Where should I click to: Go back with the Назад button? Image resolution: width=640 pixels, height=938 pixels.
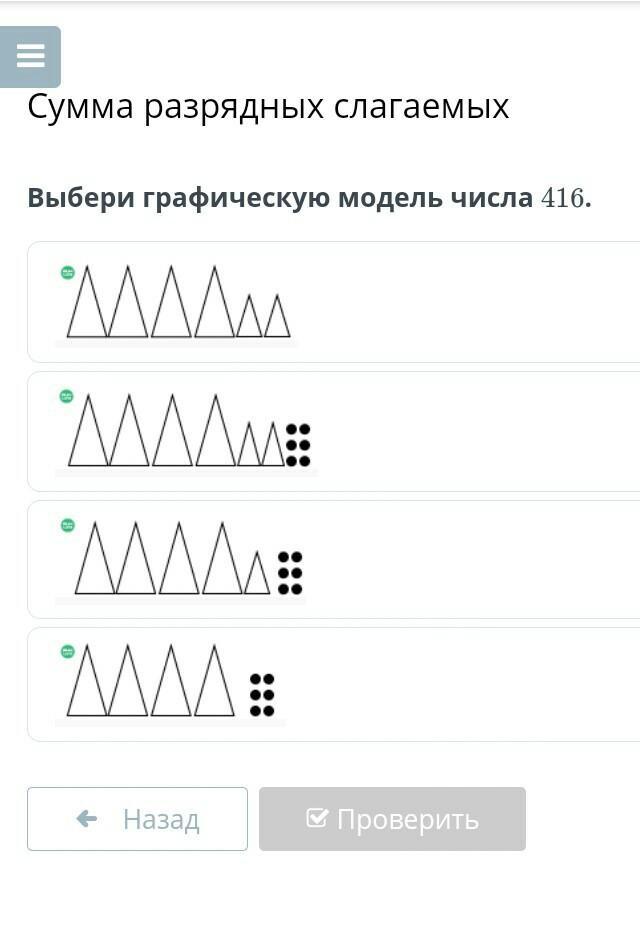coord(137,819)
